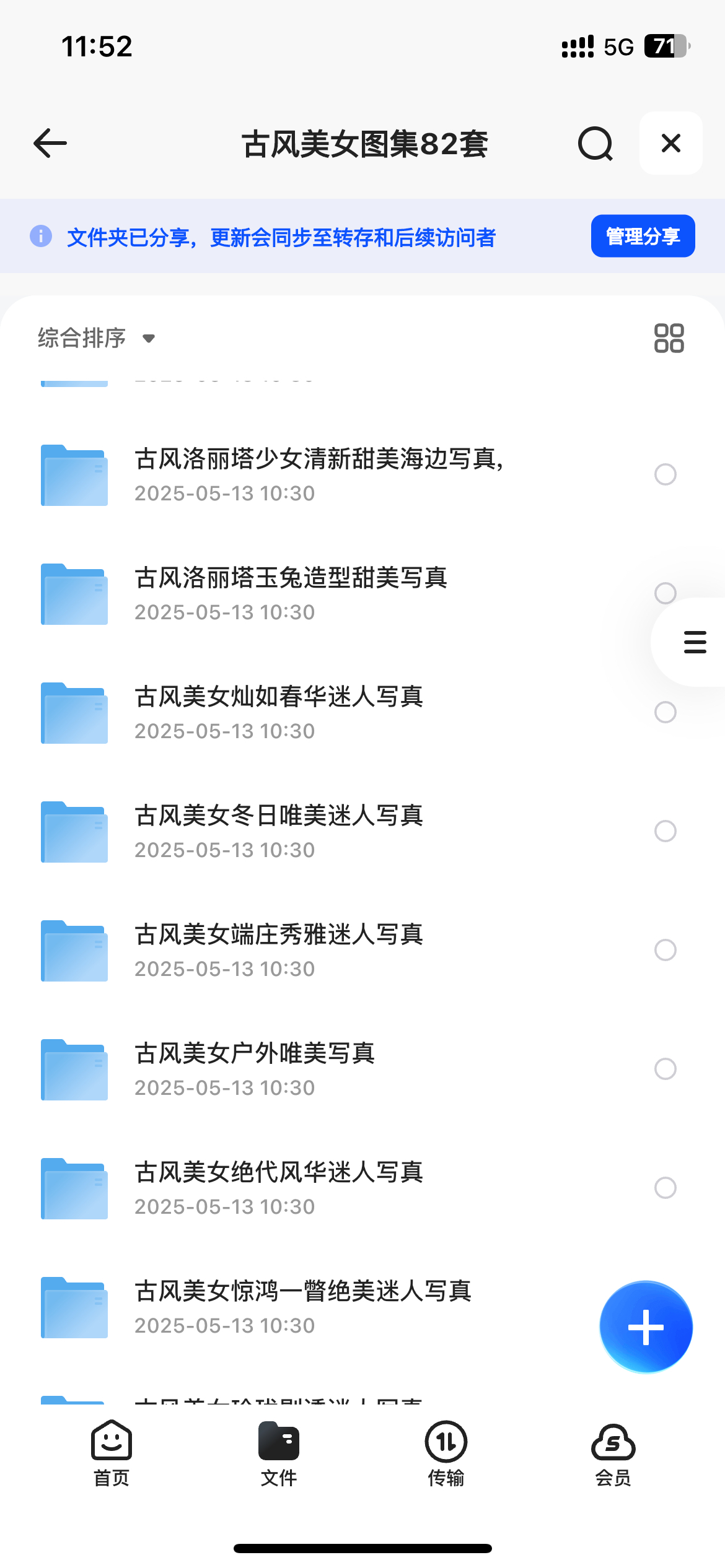Select the 古风美女冬日唯美迷人写真 folder checkbox
Screen dimensions: 725x1568
[x=665, y=831]
